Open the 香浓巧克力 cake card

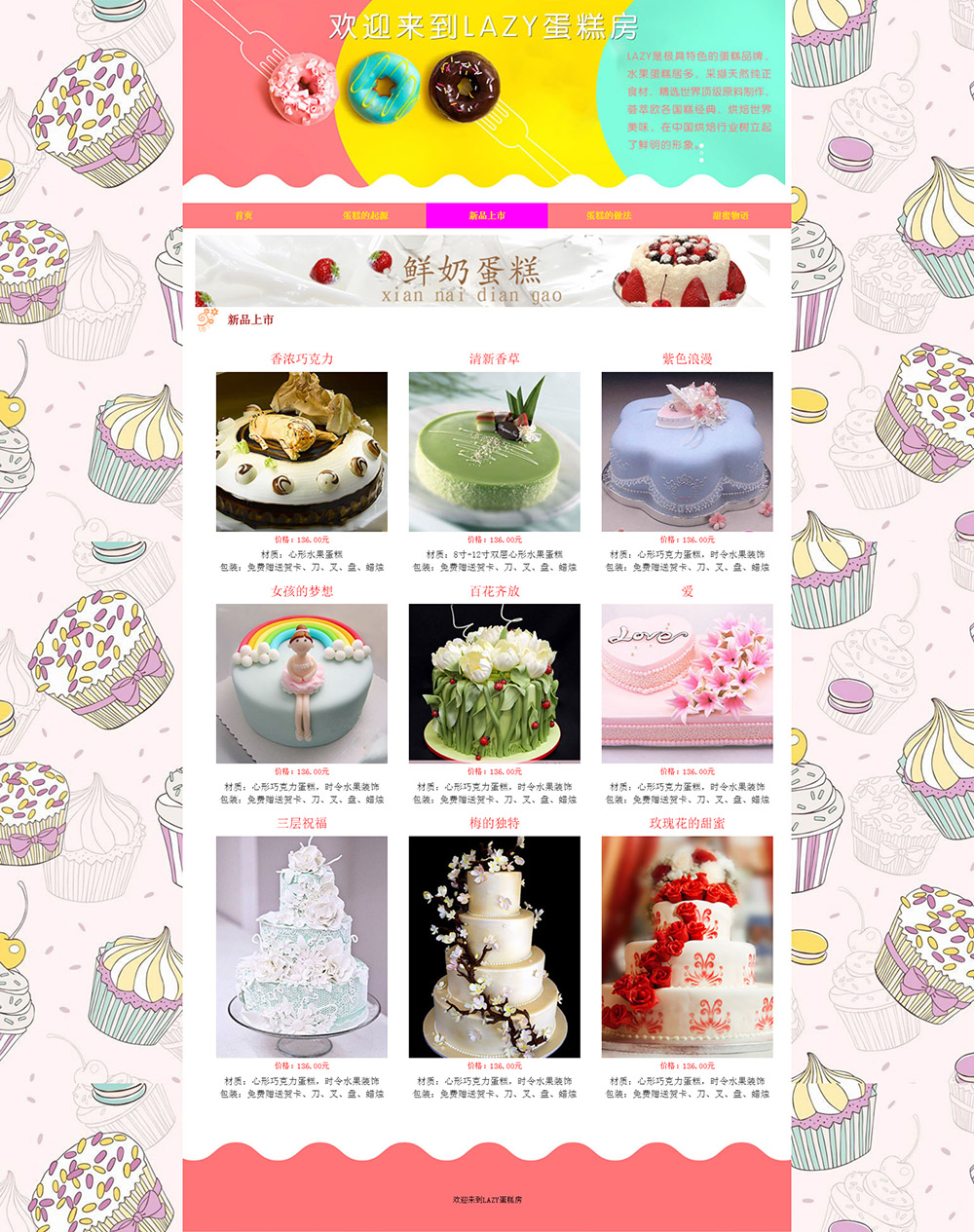tap(302, 451)
